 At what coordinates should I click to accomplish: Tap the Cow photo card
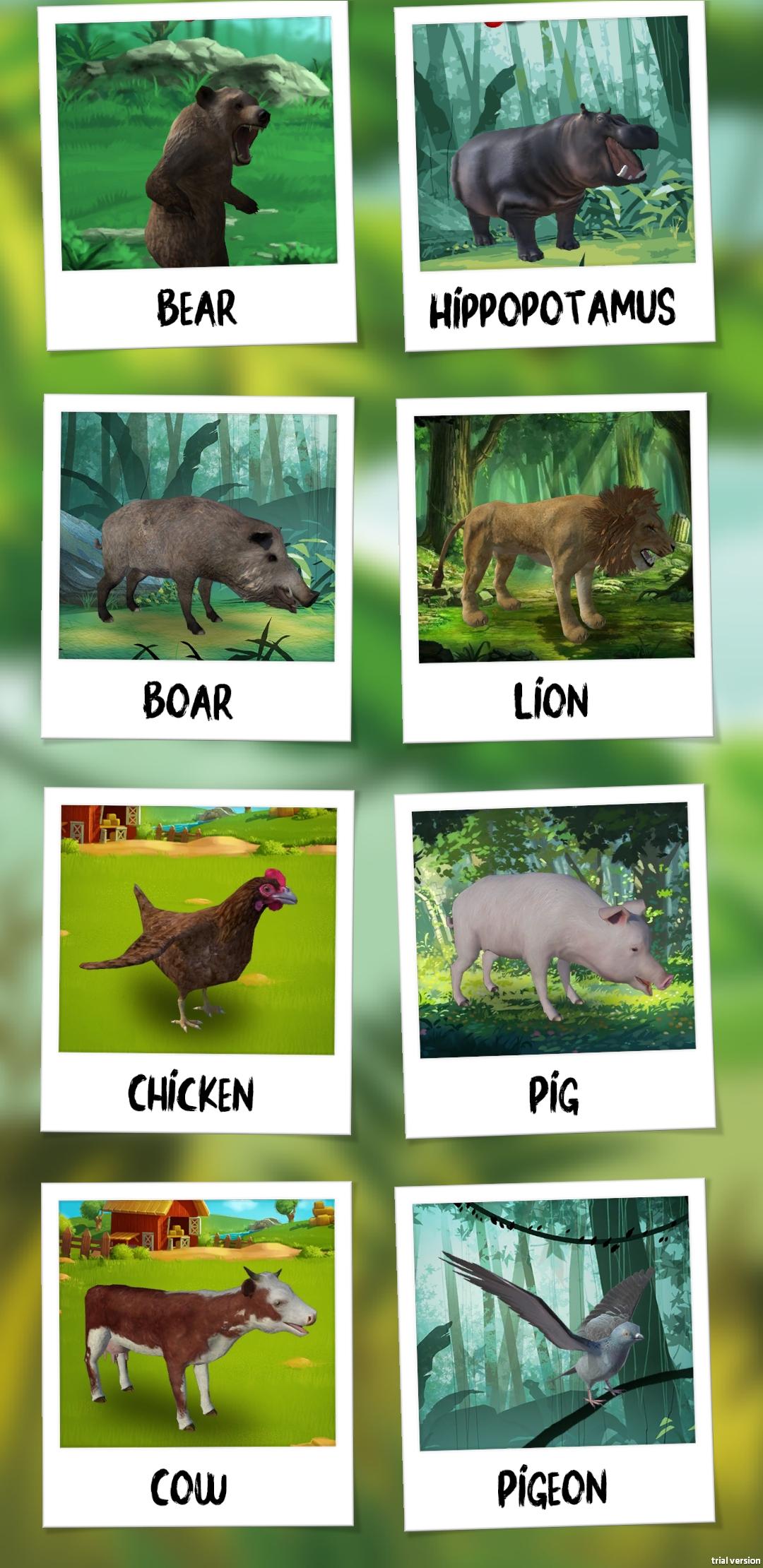196,1354
